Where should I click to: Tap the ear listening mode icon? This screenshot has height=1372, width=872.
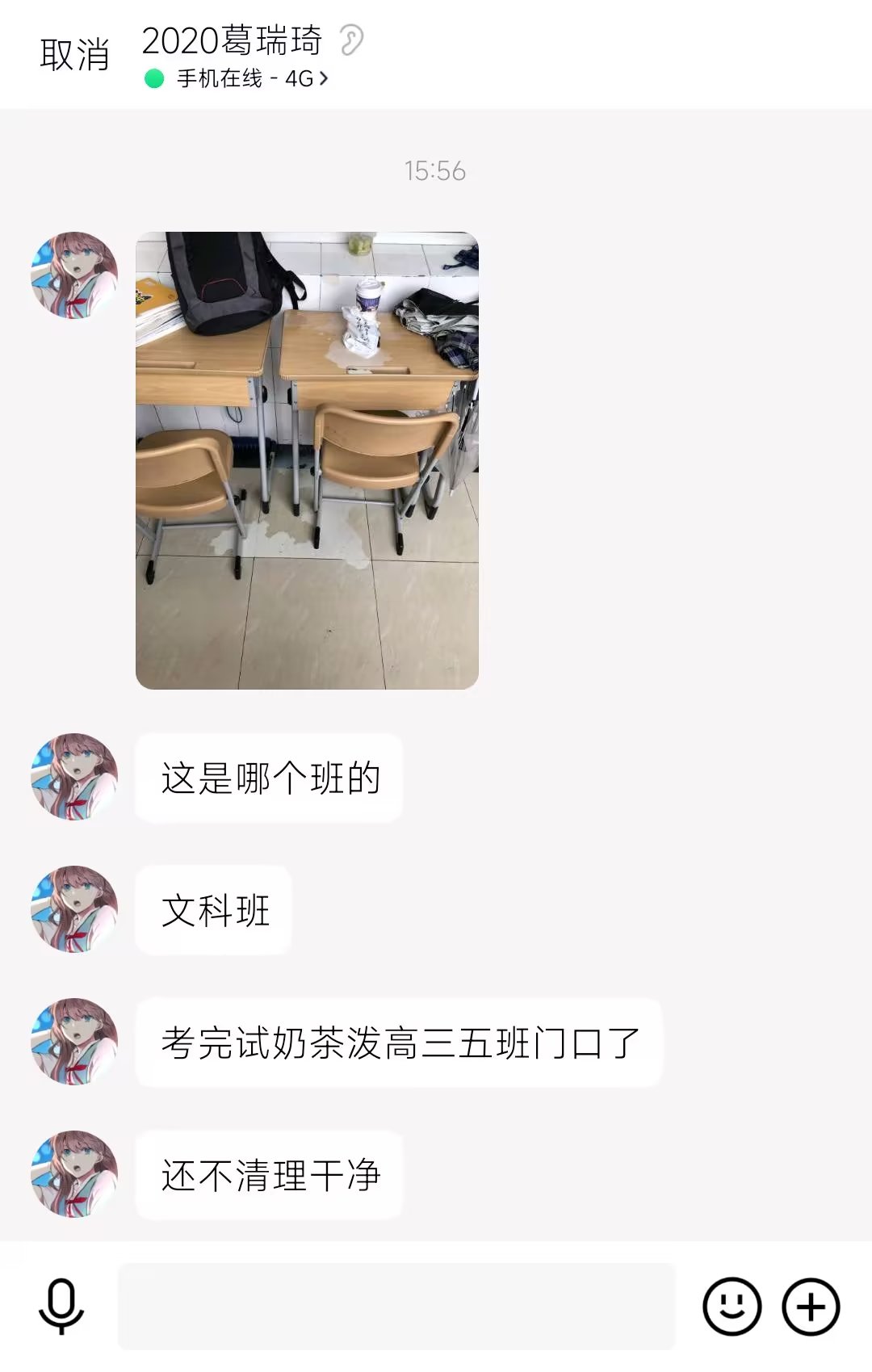click(x=352, y=40)
